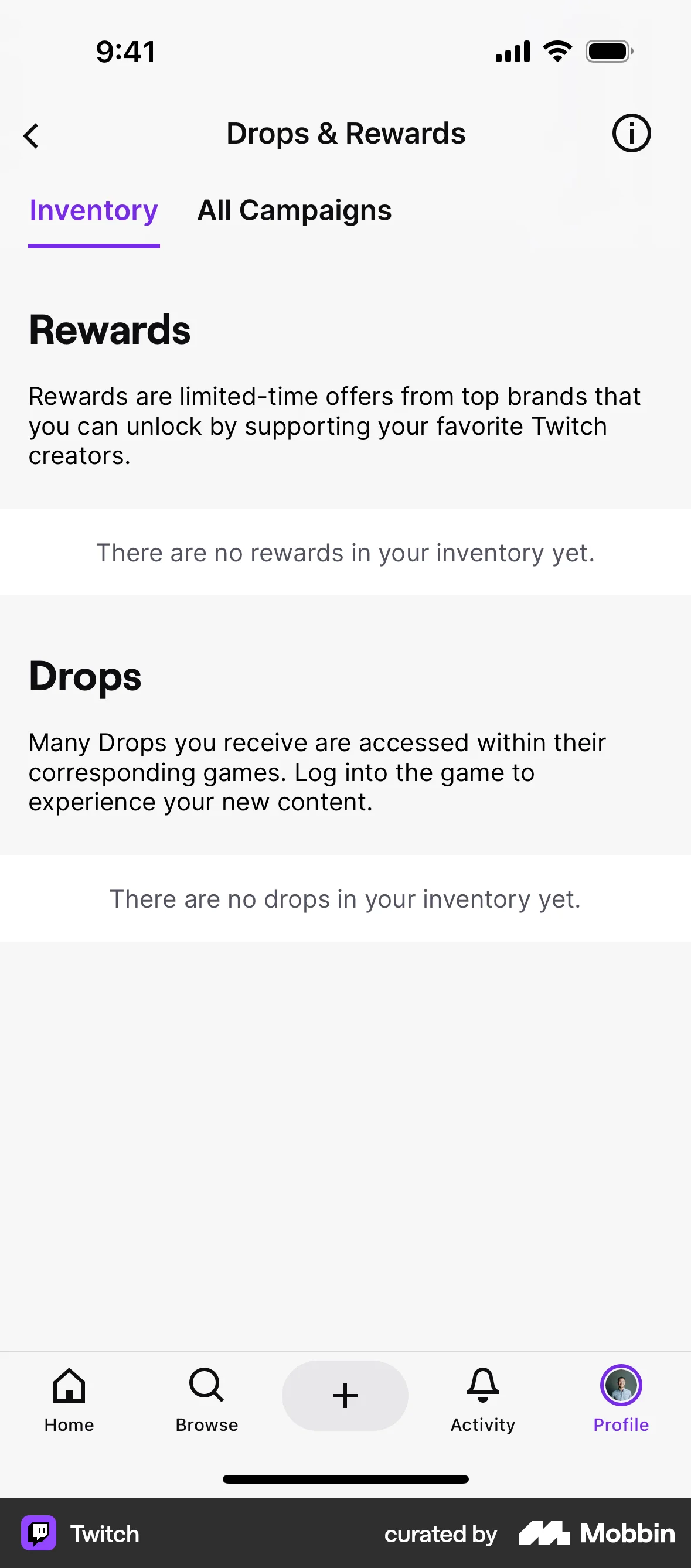The height and width of the screenshot is (1568, 691).
Task: Open the info icon for Drops & Rewards
Action: point(631,134)
